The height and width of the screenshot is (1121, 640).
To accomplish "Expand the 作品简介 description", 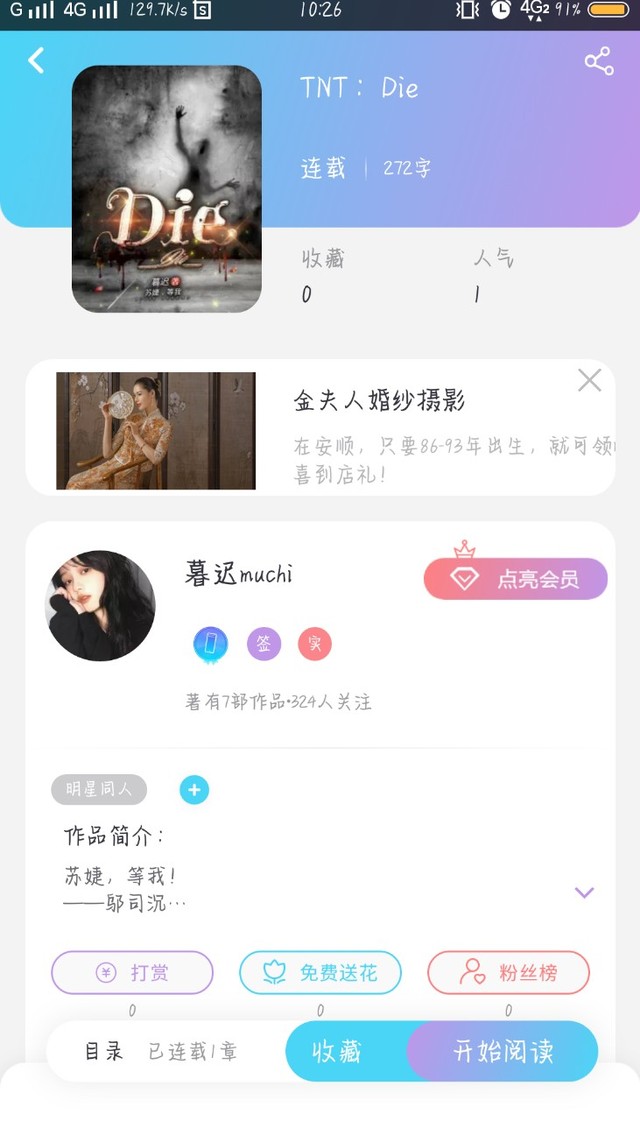I will (x=585, y=892).
